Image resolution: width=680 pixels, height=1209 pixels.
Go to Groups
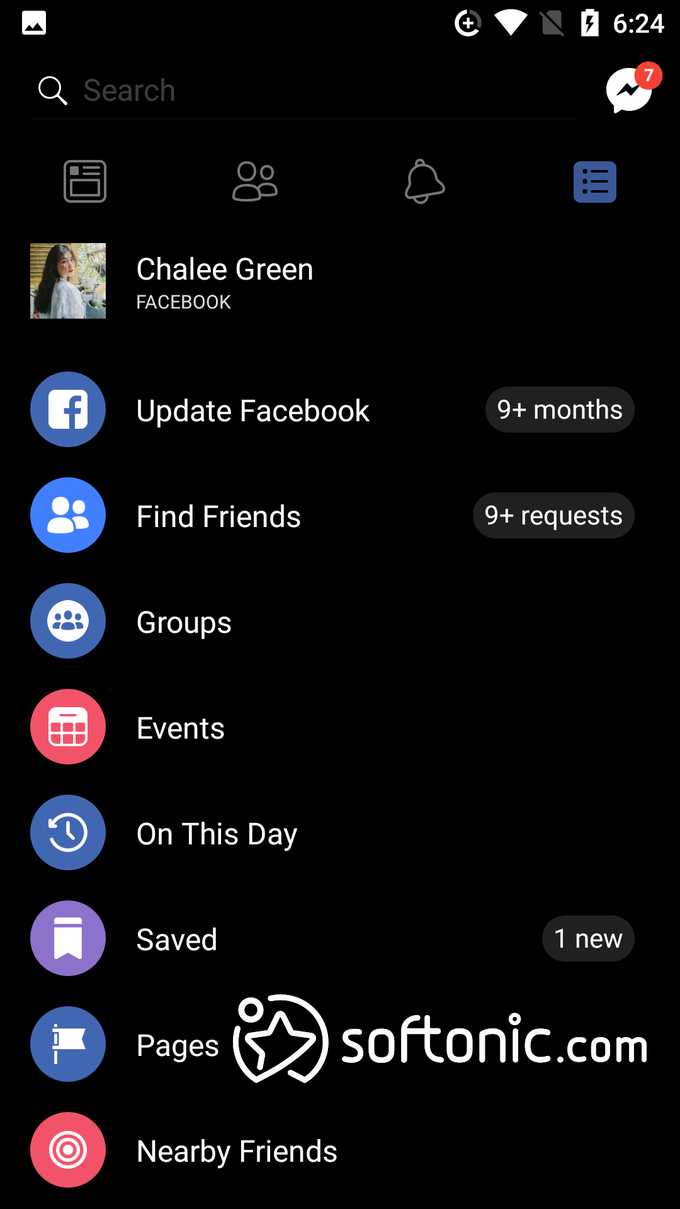point(184,622)
